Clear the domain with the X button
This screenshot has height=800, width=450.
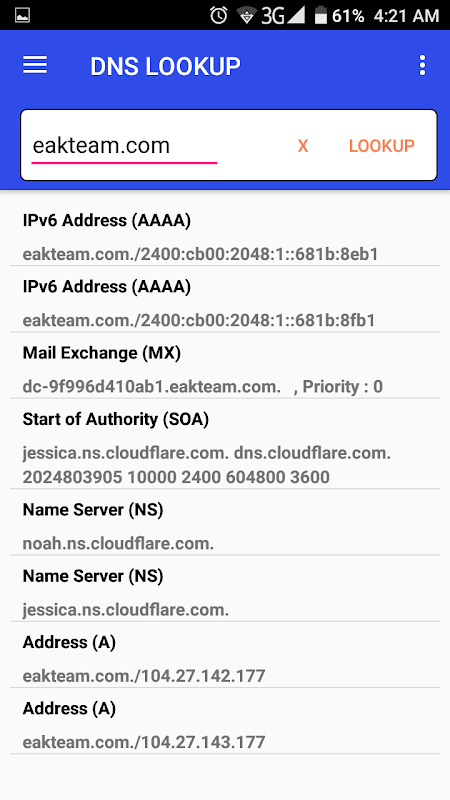[303, 146]
